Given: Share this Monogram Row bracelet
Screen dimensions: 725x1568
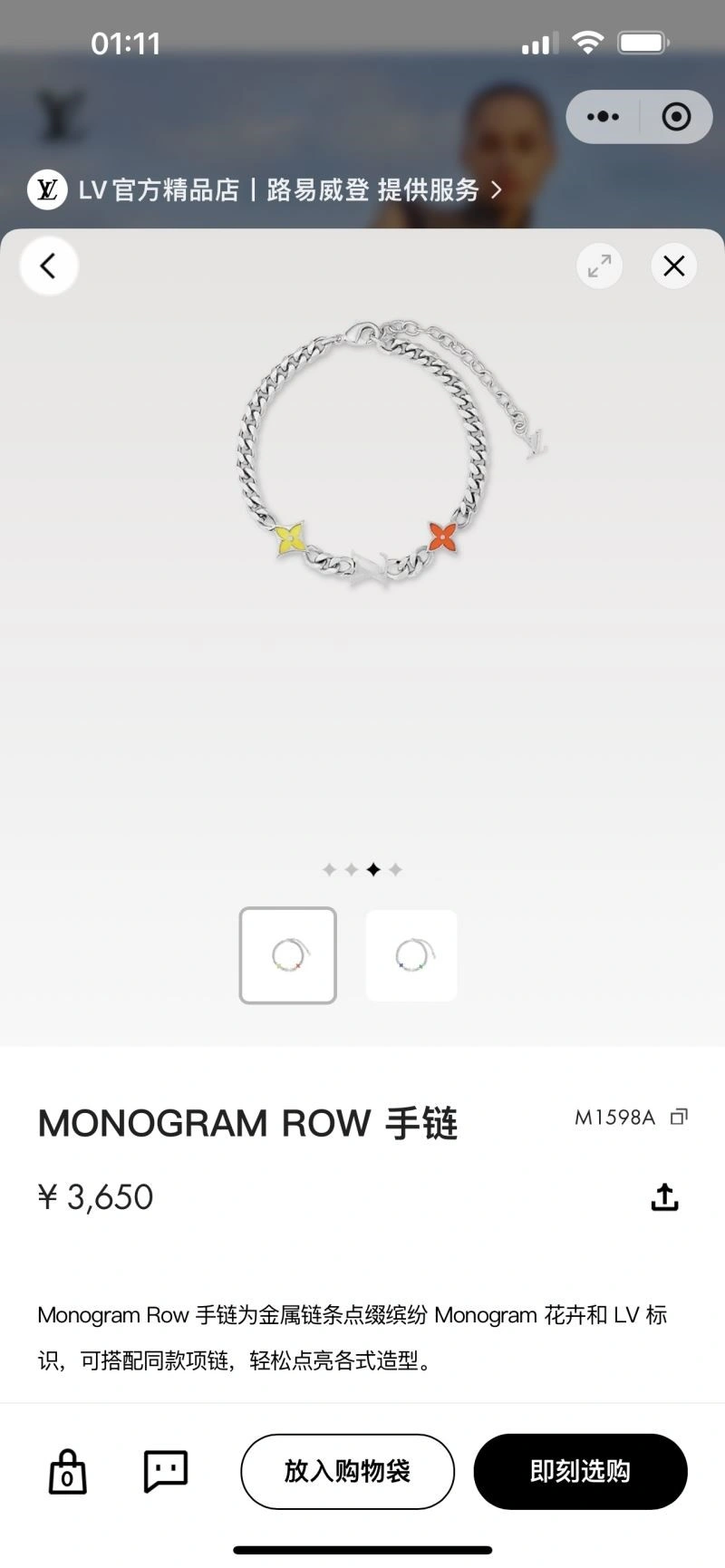Looking at the screenshot, I should (x=664, y=1197).
